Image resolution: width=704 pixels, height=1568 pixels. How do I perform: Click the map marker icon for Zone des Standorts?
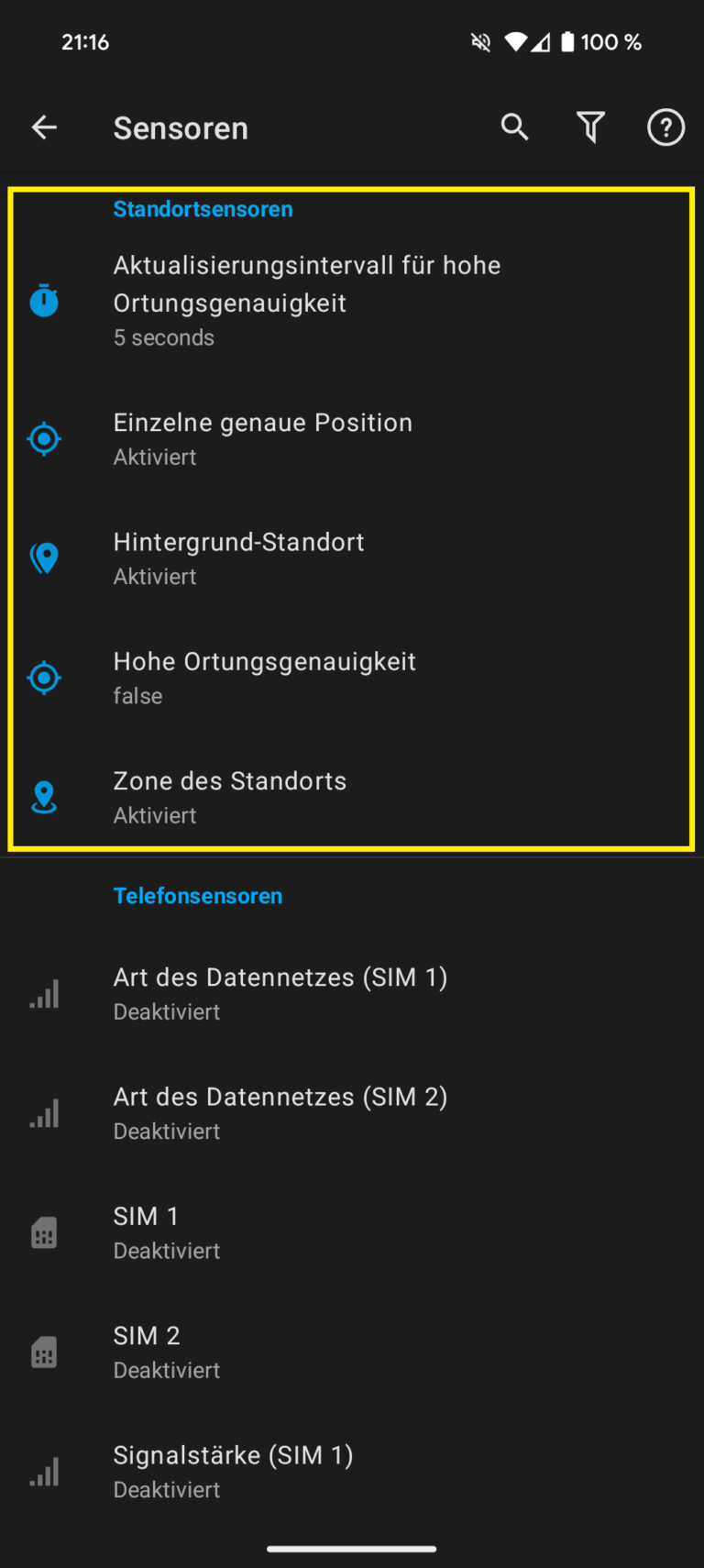[x=44, y=797]
